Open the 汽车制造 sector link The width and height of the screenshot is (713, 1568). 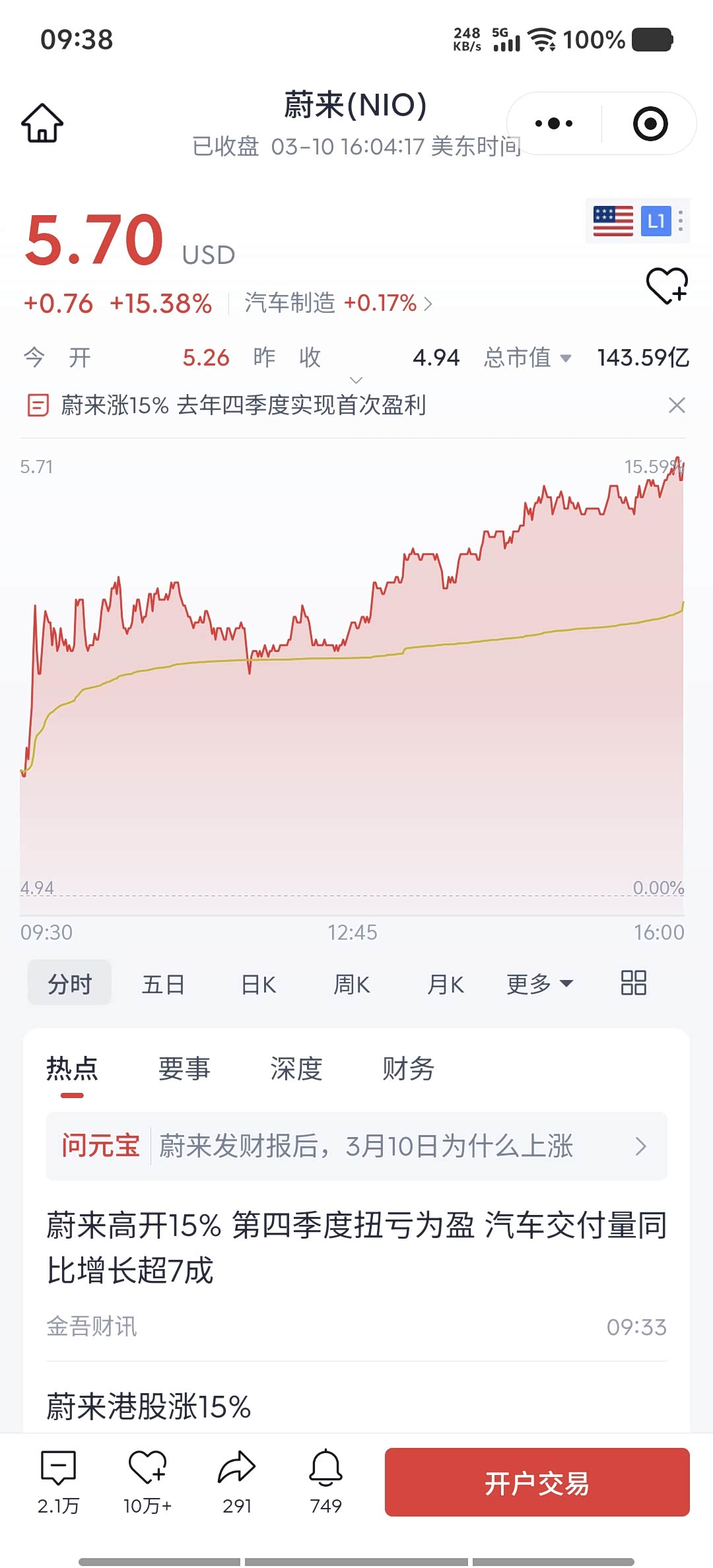click(338, 304)
